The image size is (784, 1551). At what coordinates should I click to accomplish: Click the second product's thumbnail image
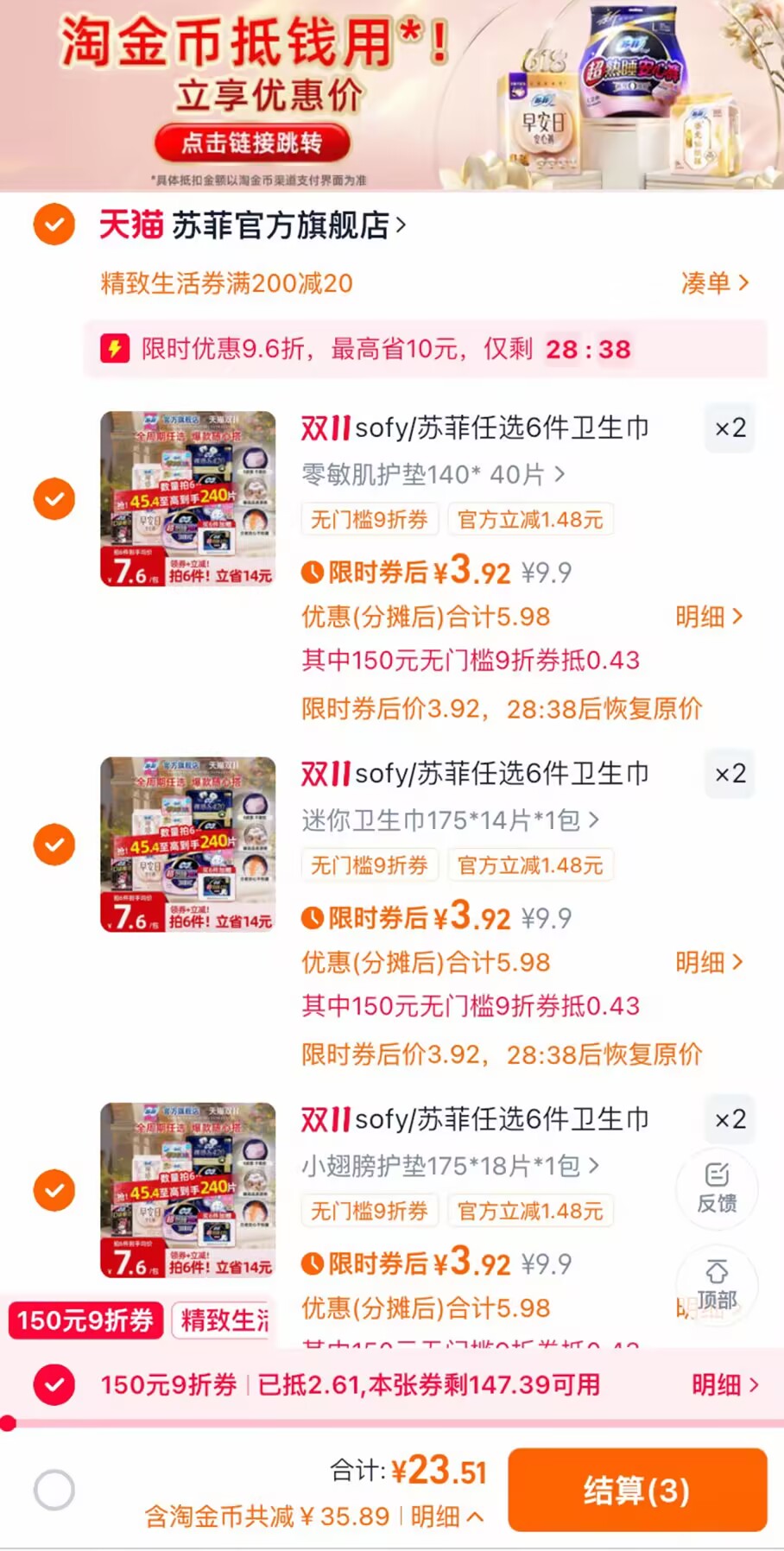tap(188, 844)
